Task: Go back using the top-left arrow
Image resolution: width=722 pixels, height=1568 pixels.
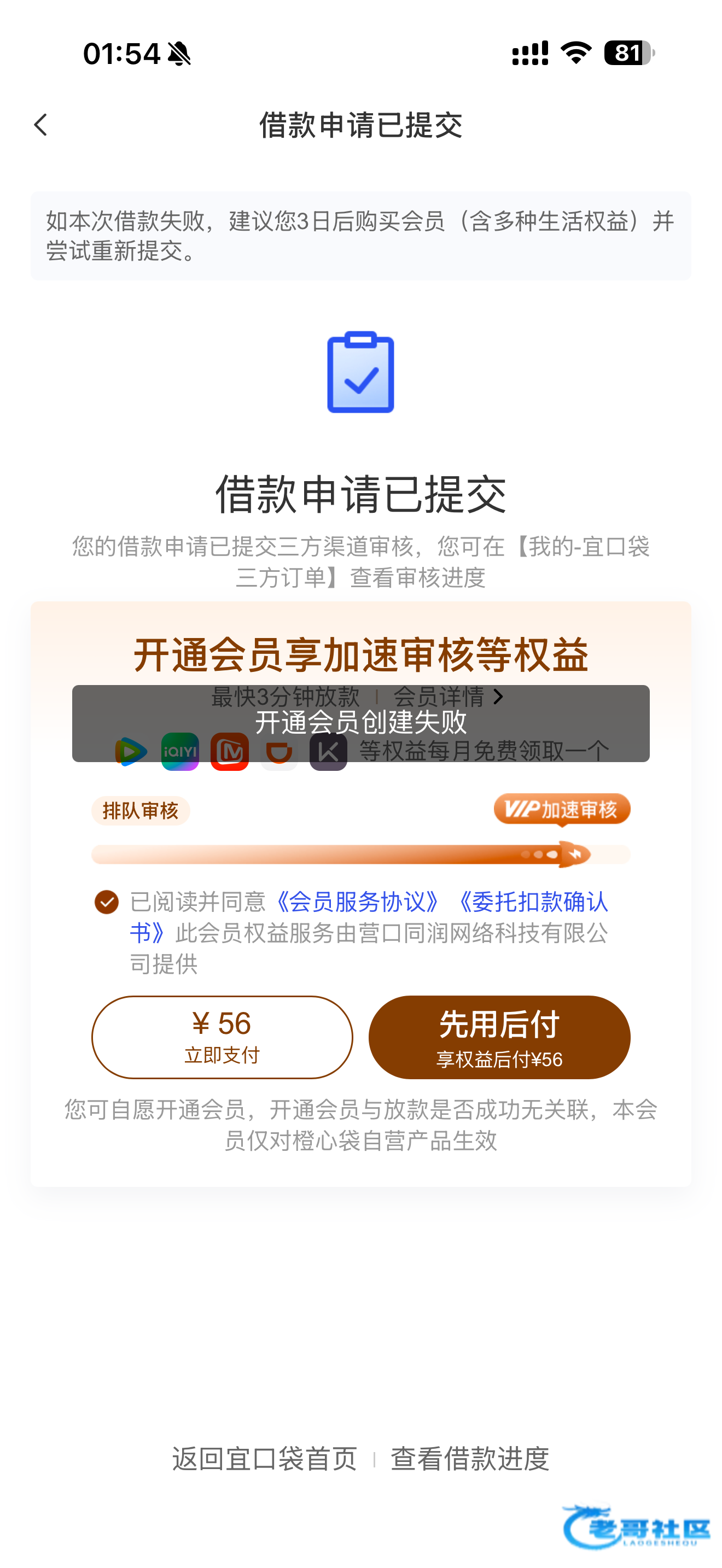Action: (x=41, y=125)
